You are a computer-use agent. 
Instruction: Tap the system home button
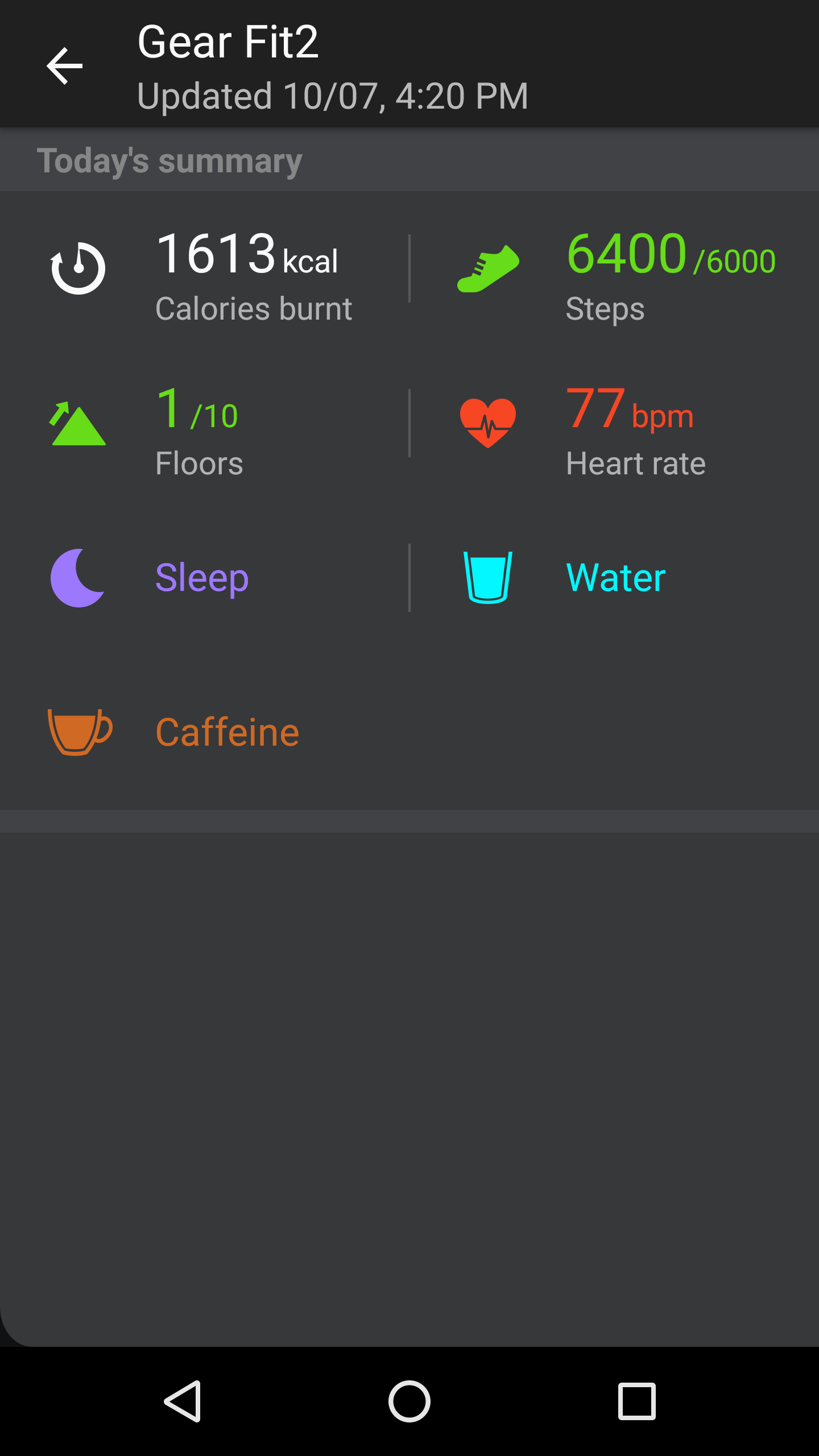pyautogui.click(x=409, y=1401)
